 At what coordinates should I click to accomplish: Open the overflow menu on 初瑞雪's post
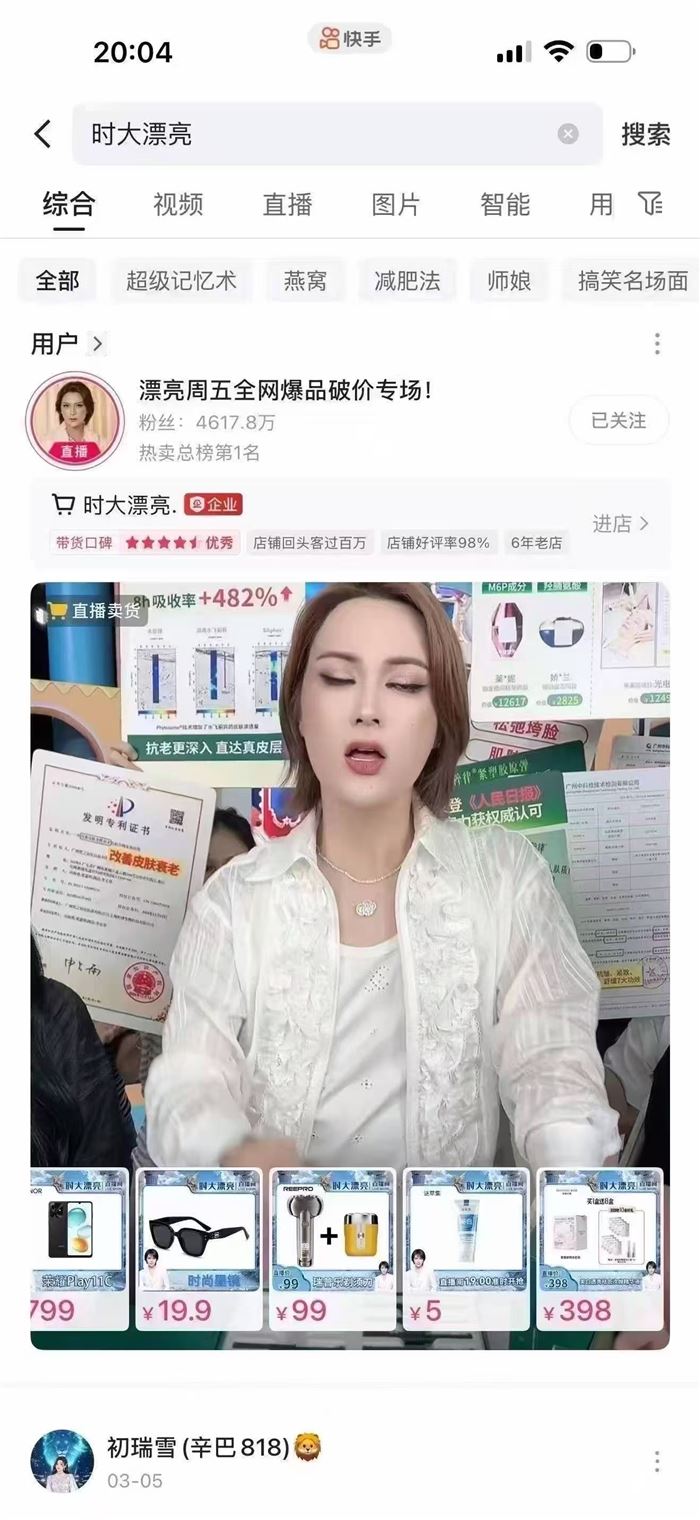click(x=657, y=1461)
